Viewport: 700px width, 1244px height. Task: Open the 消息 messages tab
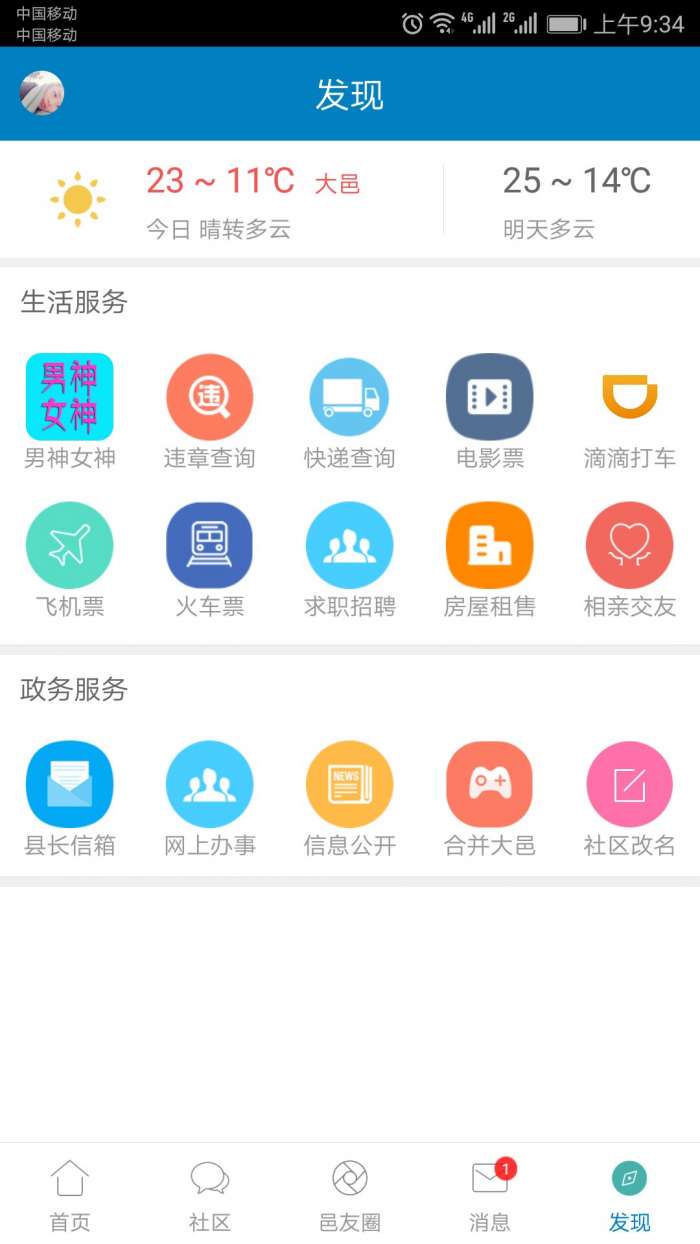point(490,1194)
